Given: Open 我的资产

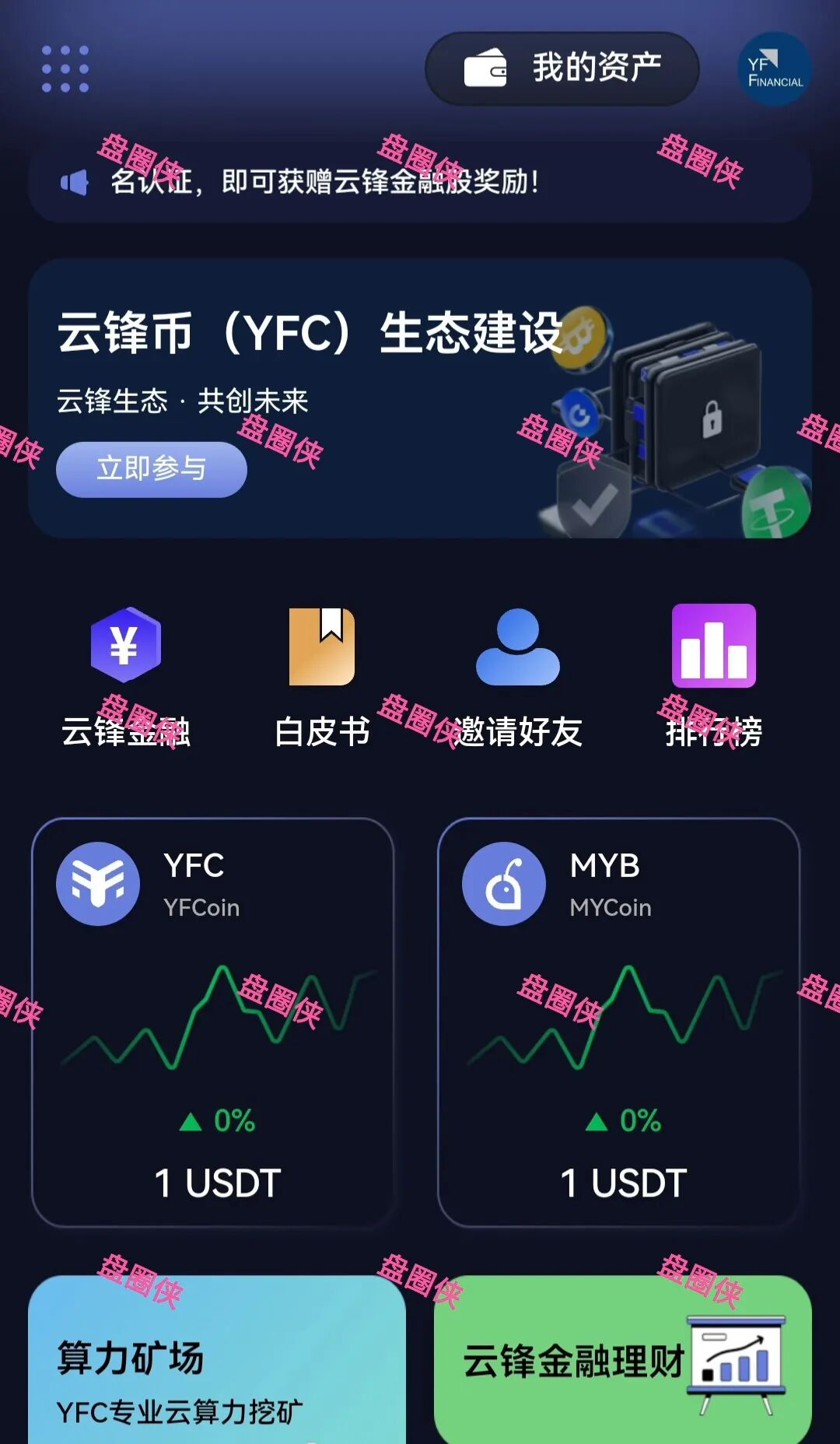Looking at the screenshot, I should pyautogui.click(x=562, y=69).
